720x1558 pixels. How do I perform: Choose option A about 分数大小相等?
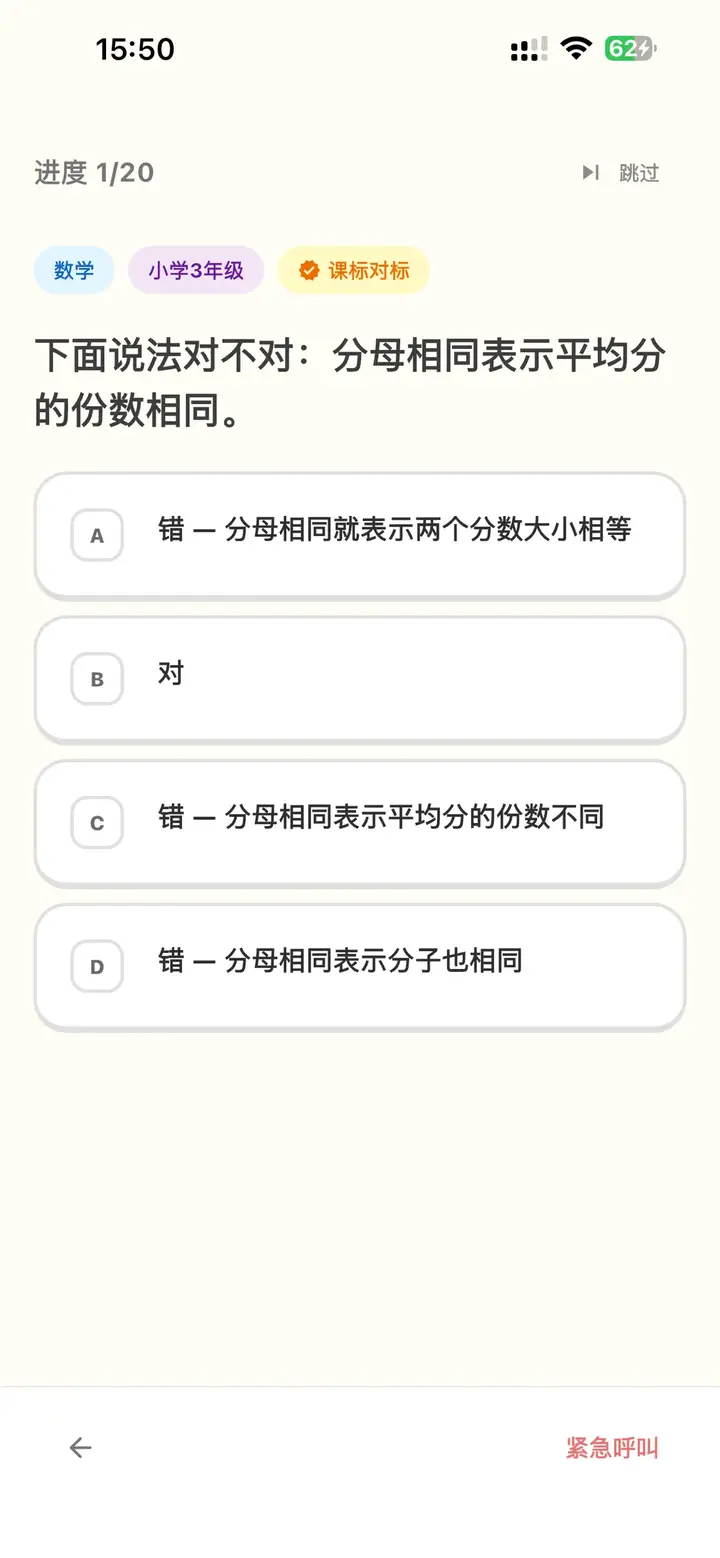click(360, 535)
